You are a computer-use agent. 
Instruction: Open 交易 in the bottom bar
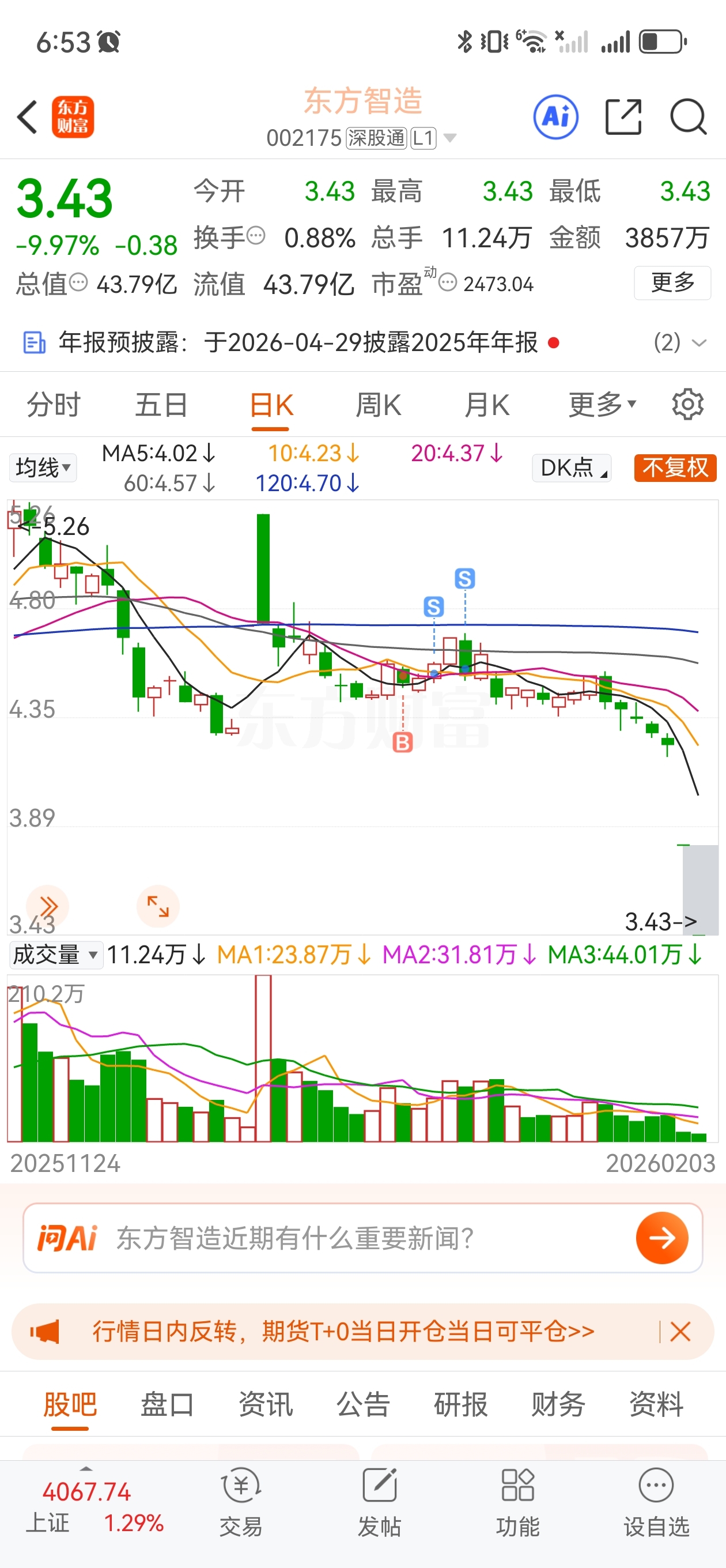click(x=241, y=1501)
